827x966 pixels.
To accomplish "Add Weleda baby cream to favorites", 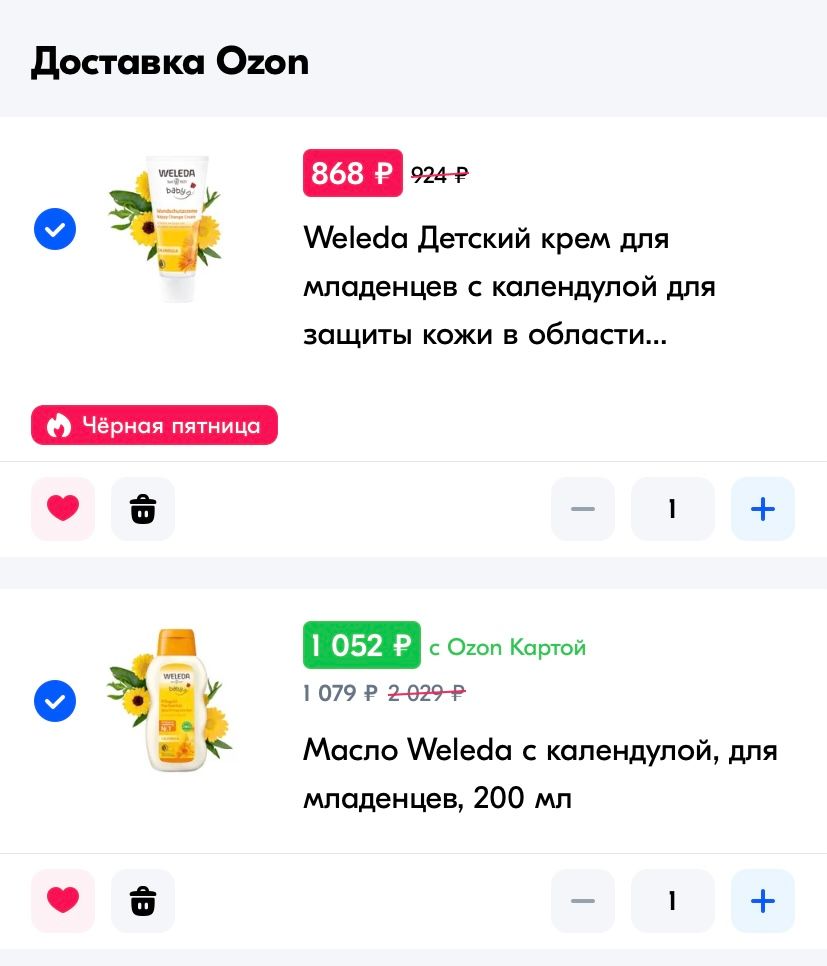I will pyautogui.click(x=63, y=509).
